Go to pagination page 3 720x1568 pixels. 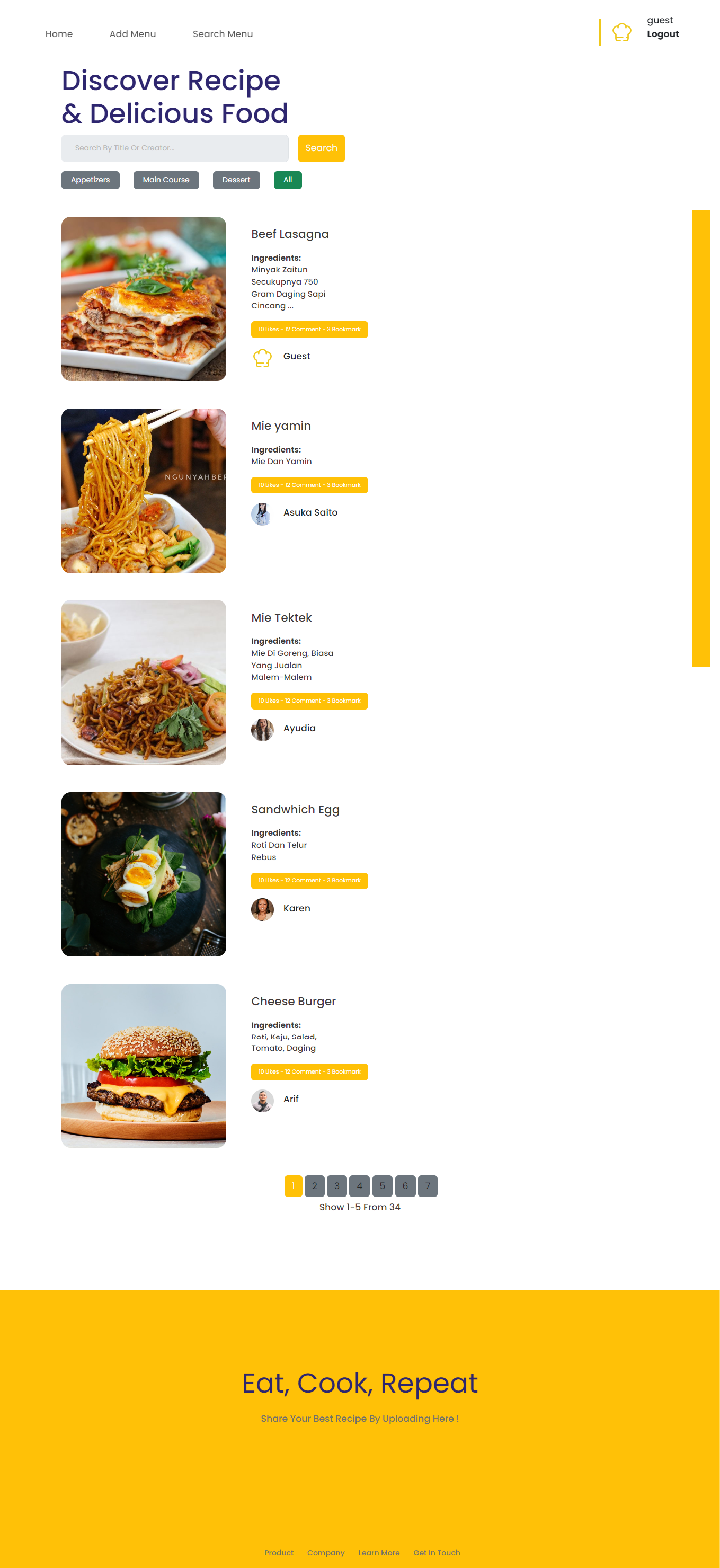click(x=336, y=1186)
